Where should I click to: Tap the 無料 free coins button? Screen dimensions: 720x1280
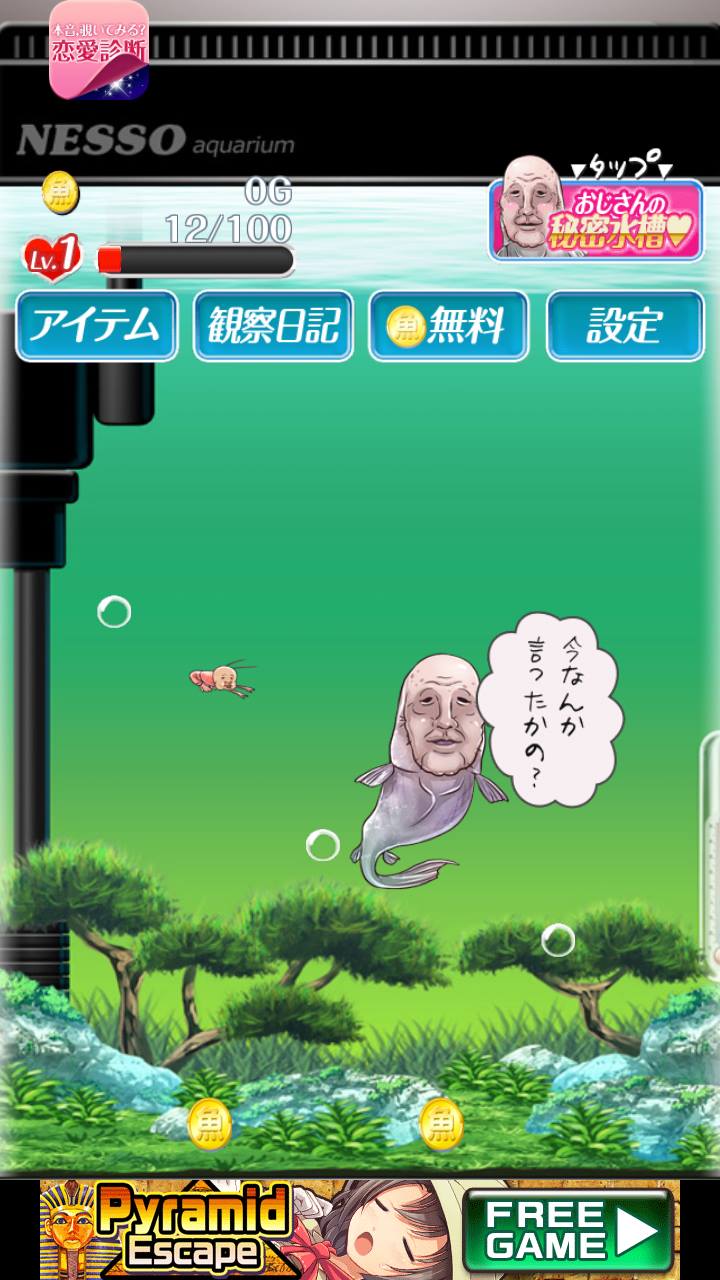[x=449, y=326]
